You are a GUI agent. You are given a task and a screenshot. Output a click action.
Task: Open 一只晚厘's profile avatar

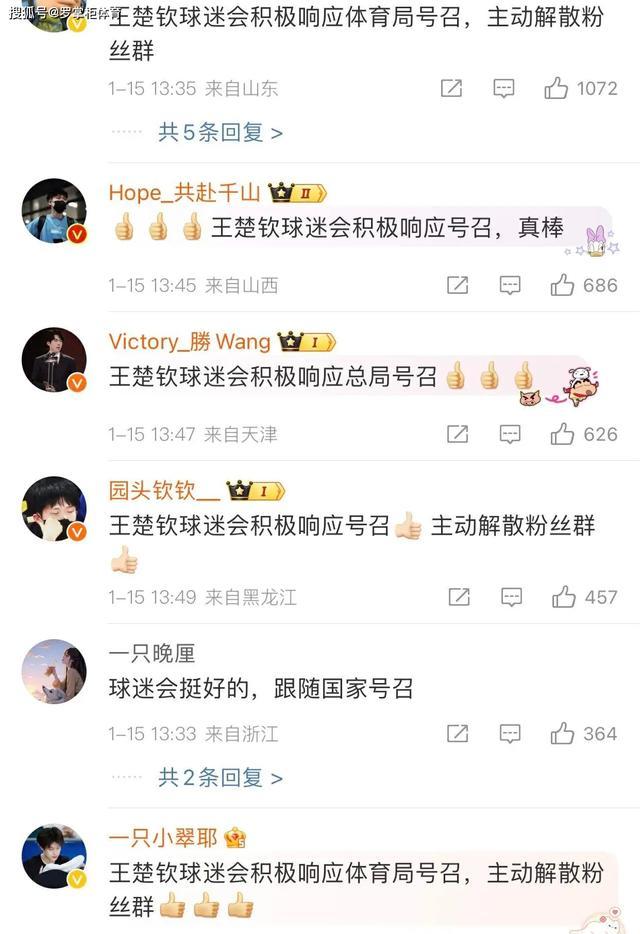pos(54,671)
